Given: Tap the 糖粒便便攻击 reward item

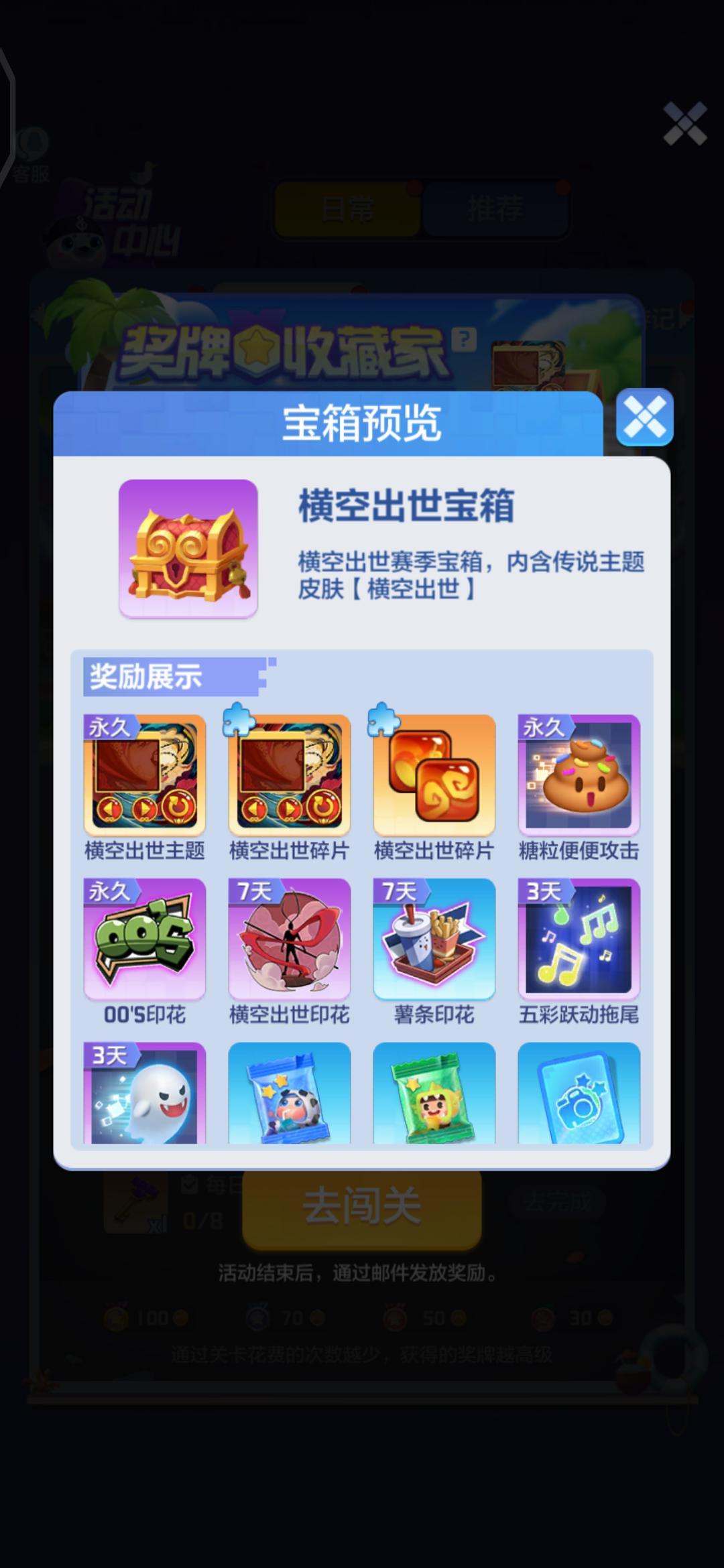Looking at the screenshot, I should [579, 775].
